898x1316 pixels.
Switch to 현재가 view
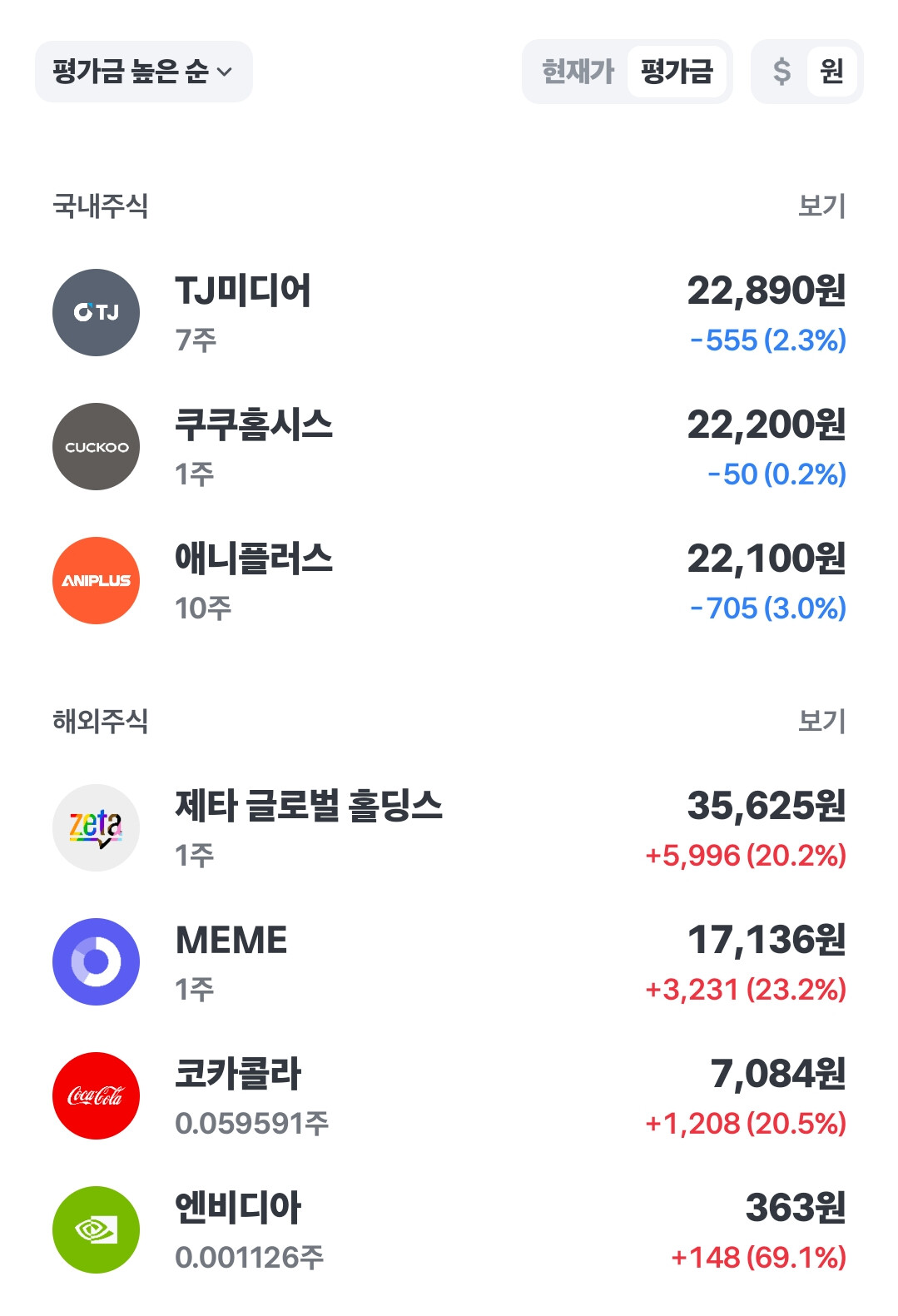(578, 72)
